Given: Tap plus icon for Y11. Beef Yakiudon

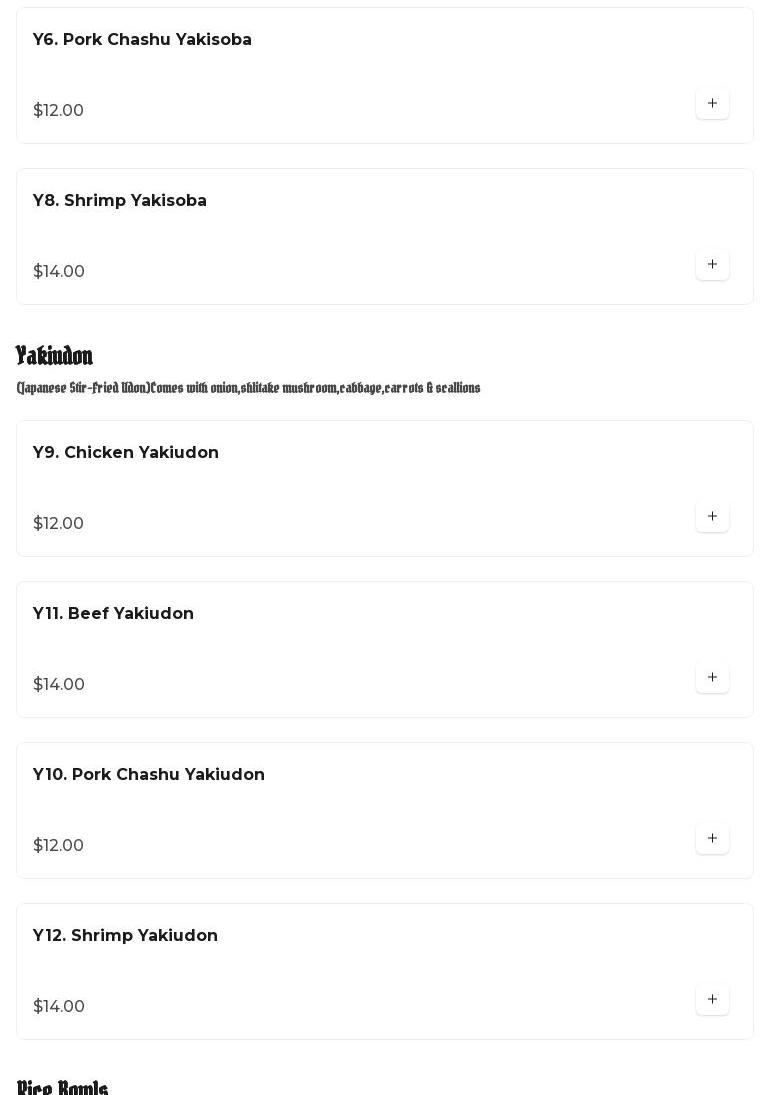Looking at the screenshot, I should (712, 678).
